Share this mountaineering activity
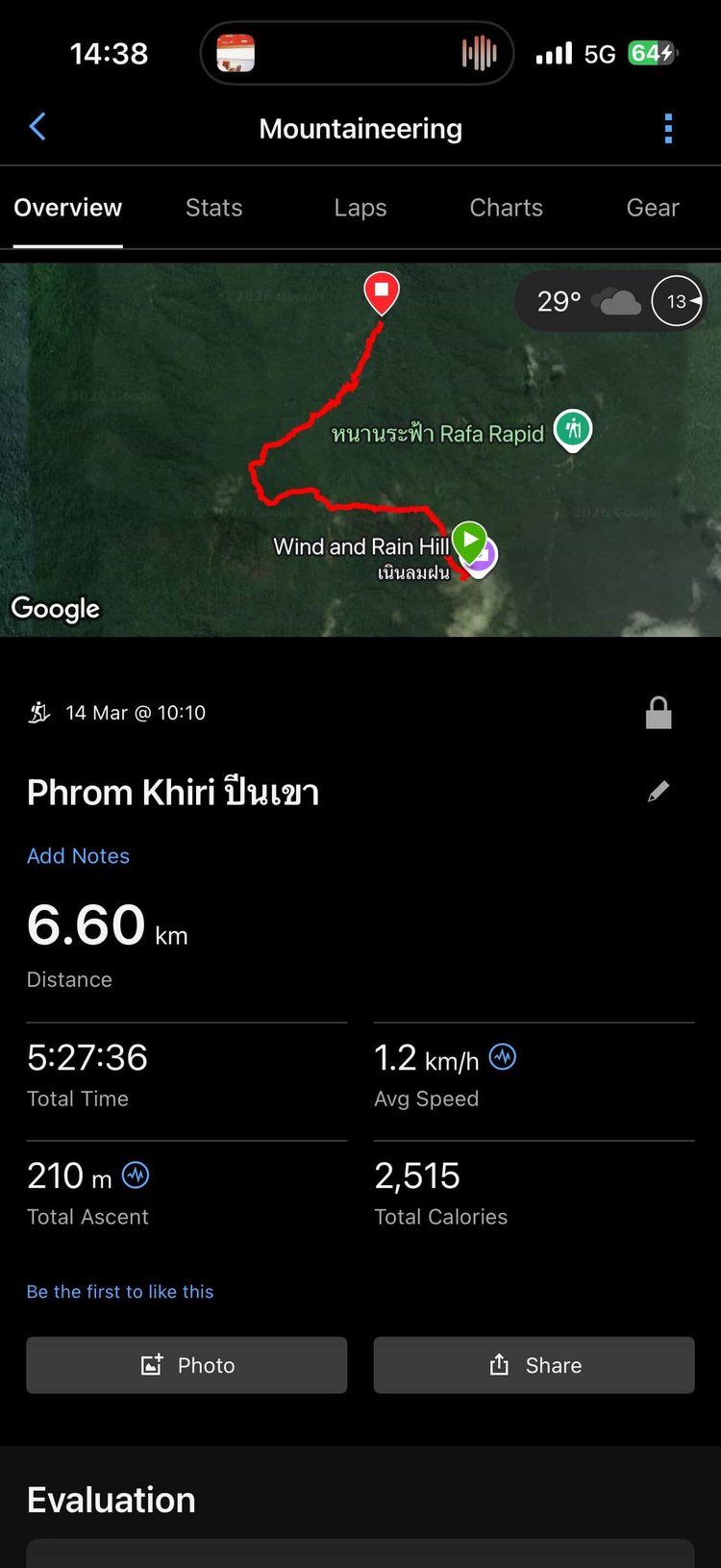Image resolution: width=721 pixels, height=1568 pixels. 534,1365
